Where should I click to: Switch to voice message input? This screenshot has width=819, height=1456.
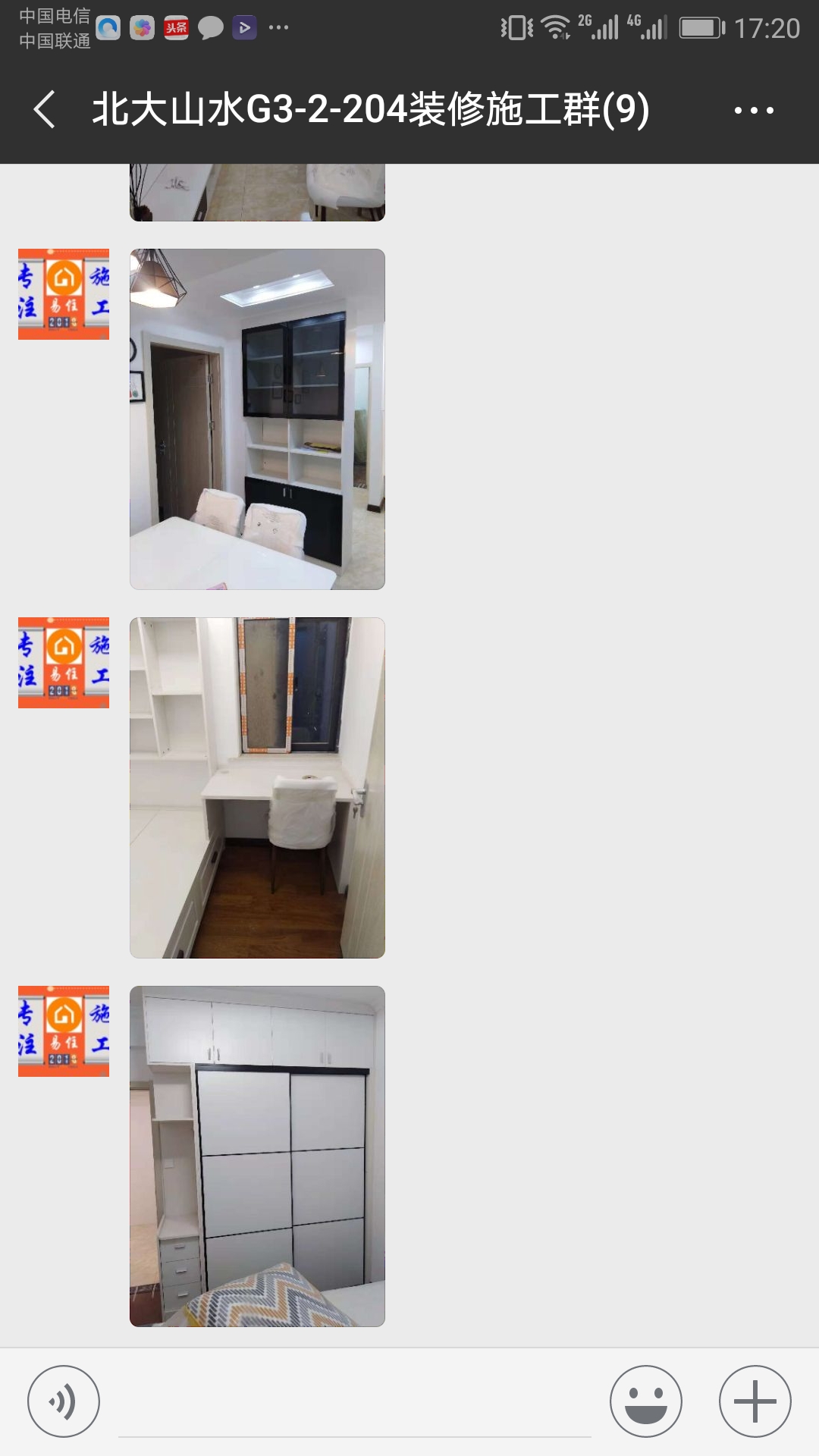pyautogui.click(x=64, y=1401)
